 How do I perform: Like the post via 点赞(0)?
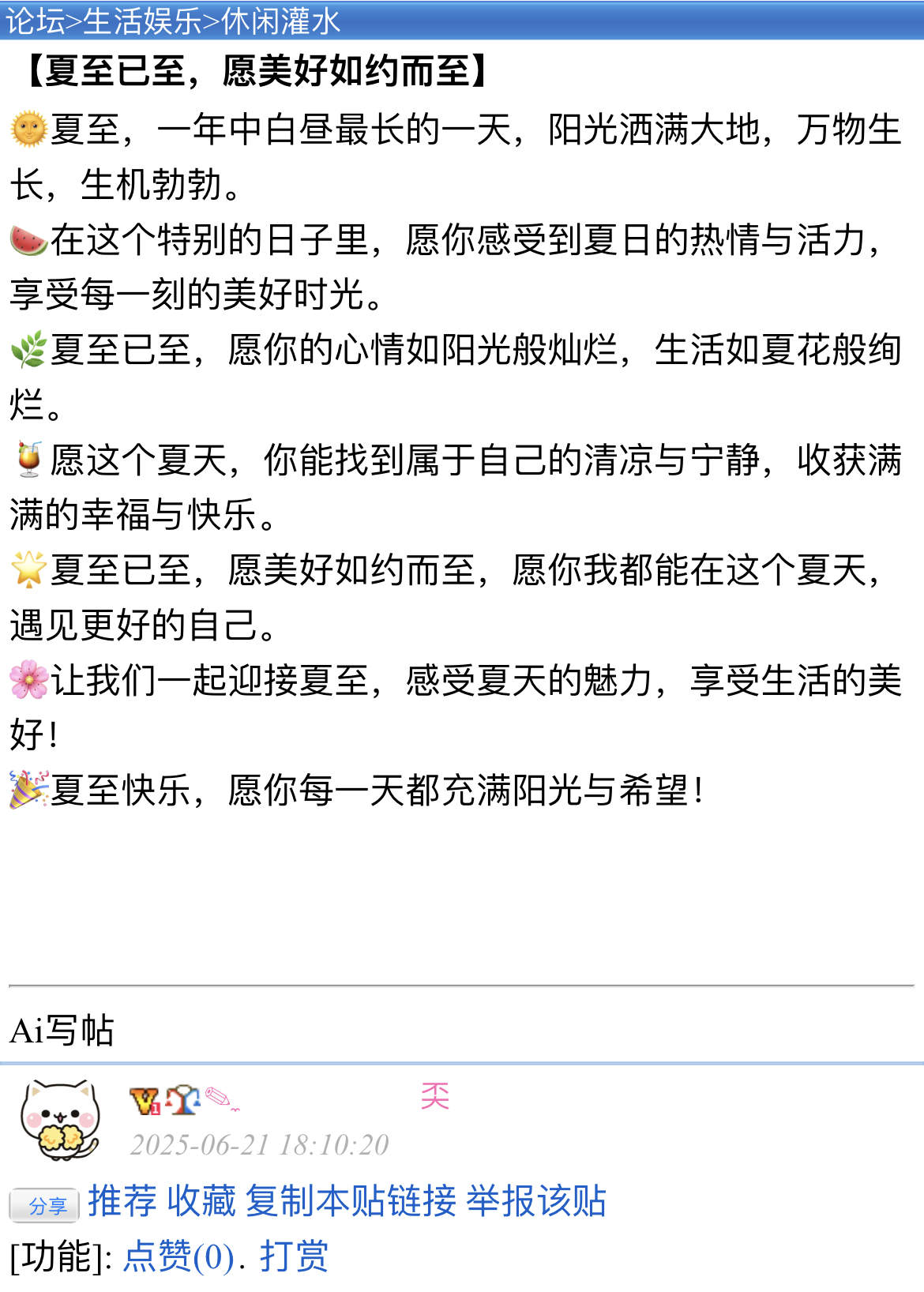click(x=178, y=1256)
